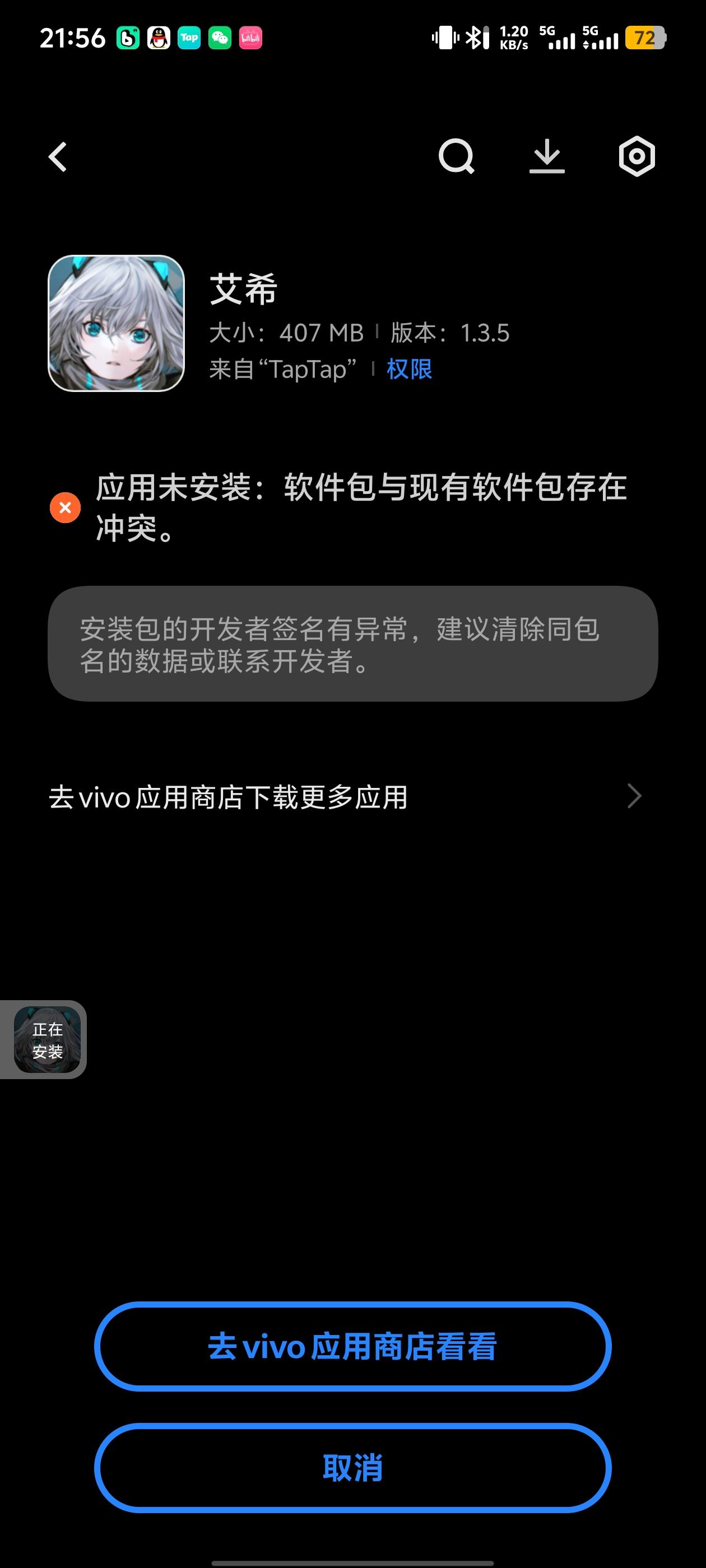Viewport: 706px width, 1568px height.
Task: Tap the clock showing 21:56
Action: point(73,38)
